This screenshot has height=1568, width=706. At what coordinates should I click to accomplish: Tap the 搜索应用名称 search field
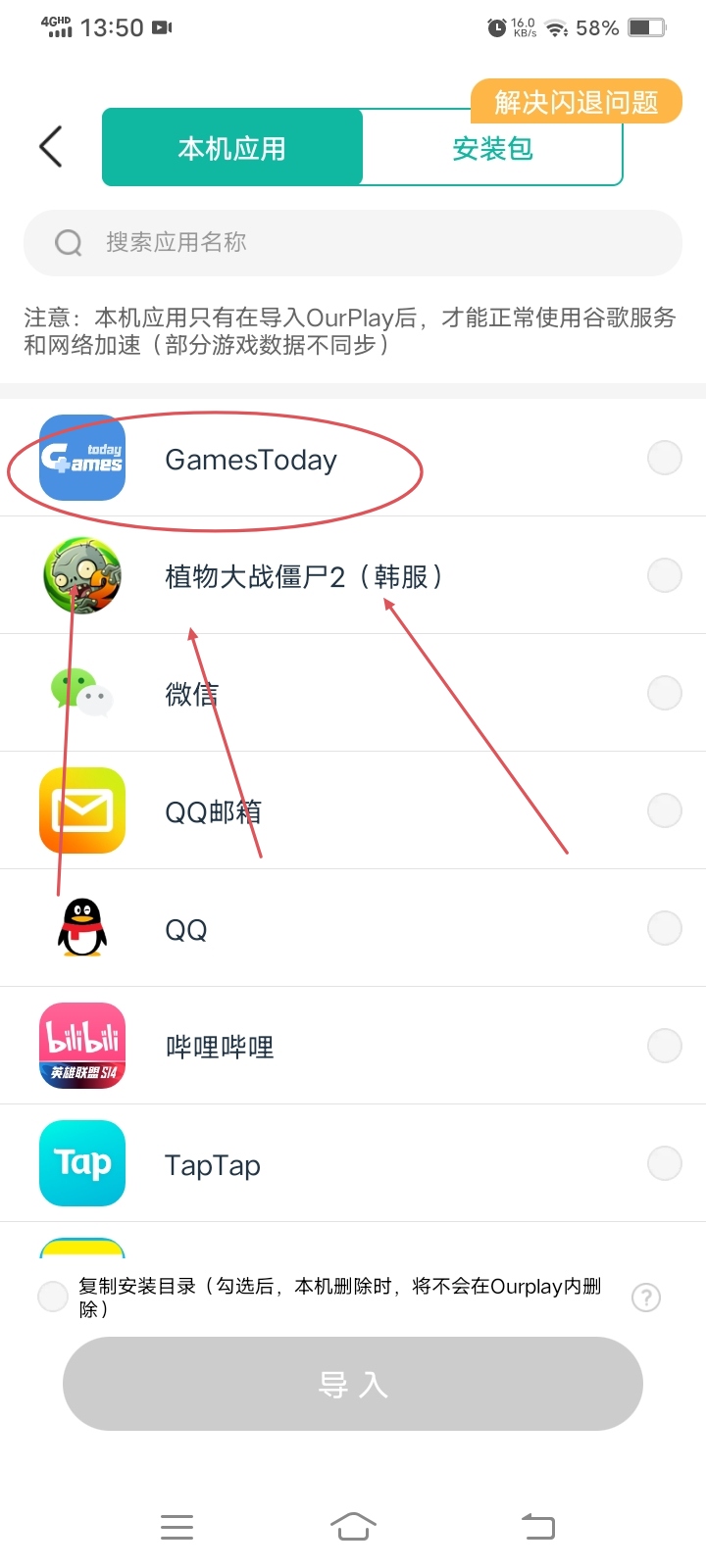[353, 242]
